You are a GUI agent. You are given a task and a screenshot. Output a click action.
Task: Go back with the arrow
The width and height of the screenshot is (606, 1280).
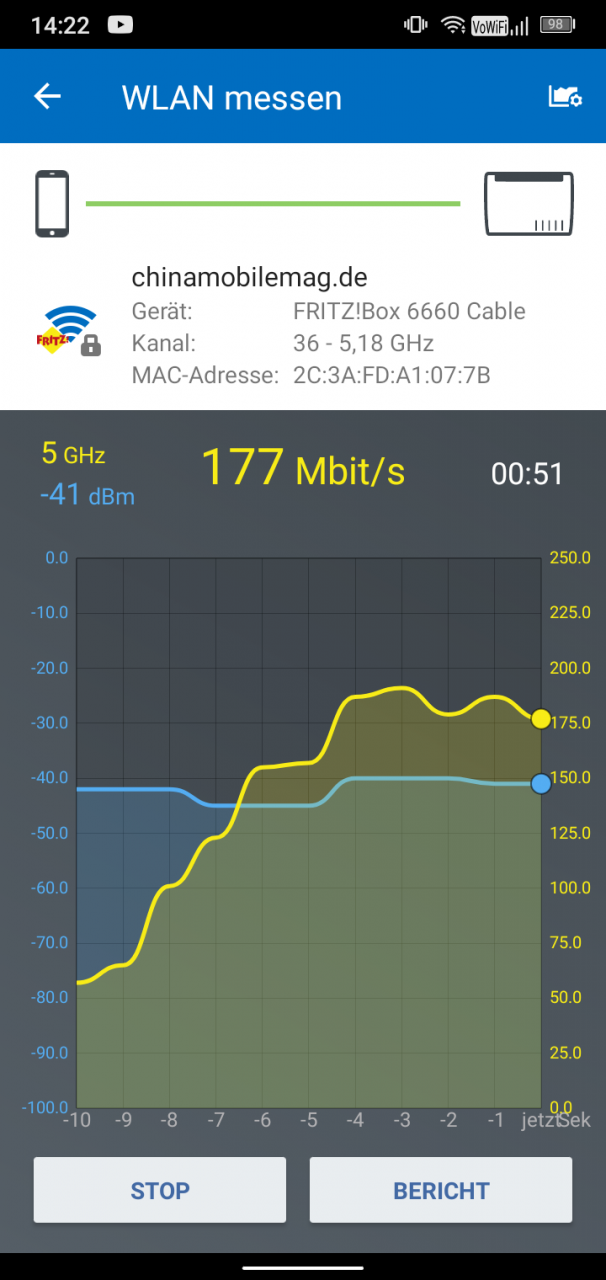pyautogui.click(x=47, y=96)
